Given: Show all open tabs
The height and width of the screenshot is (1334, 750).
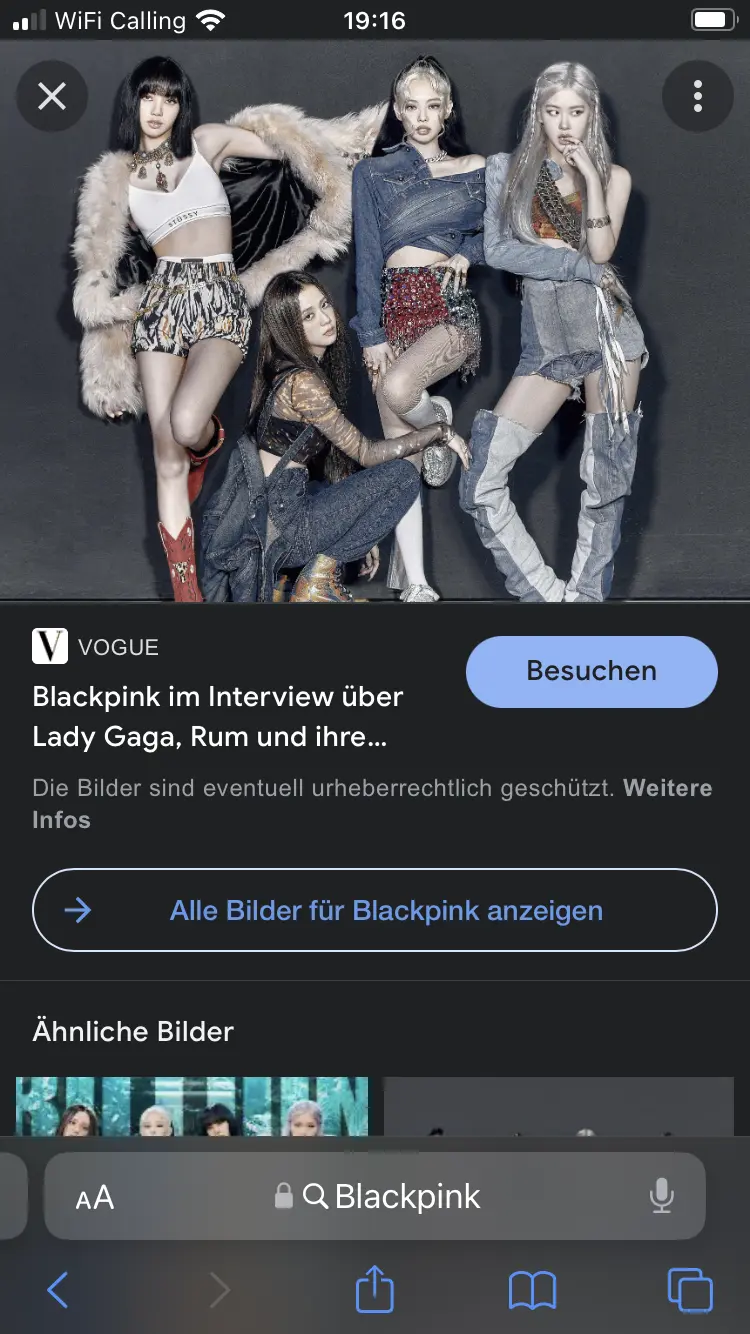Looking at the screenshot, I should (x=690, y=1290).
